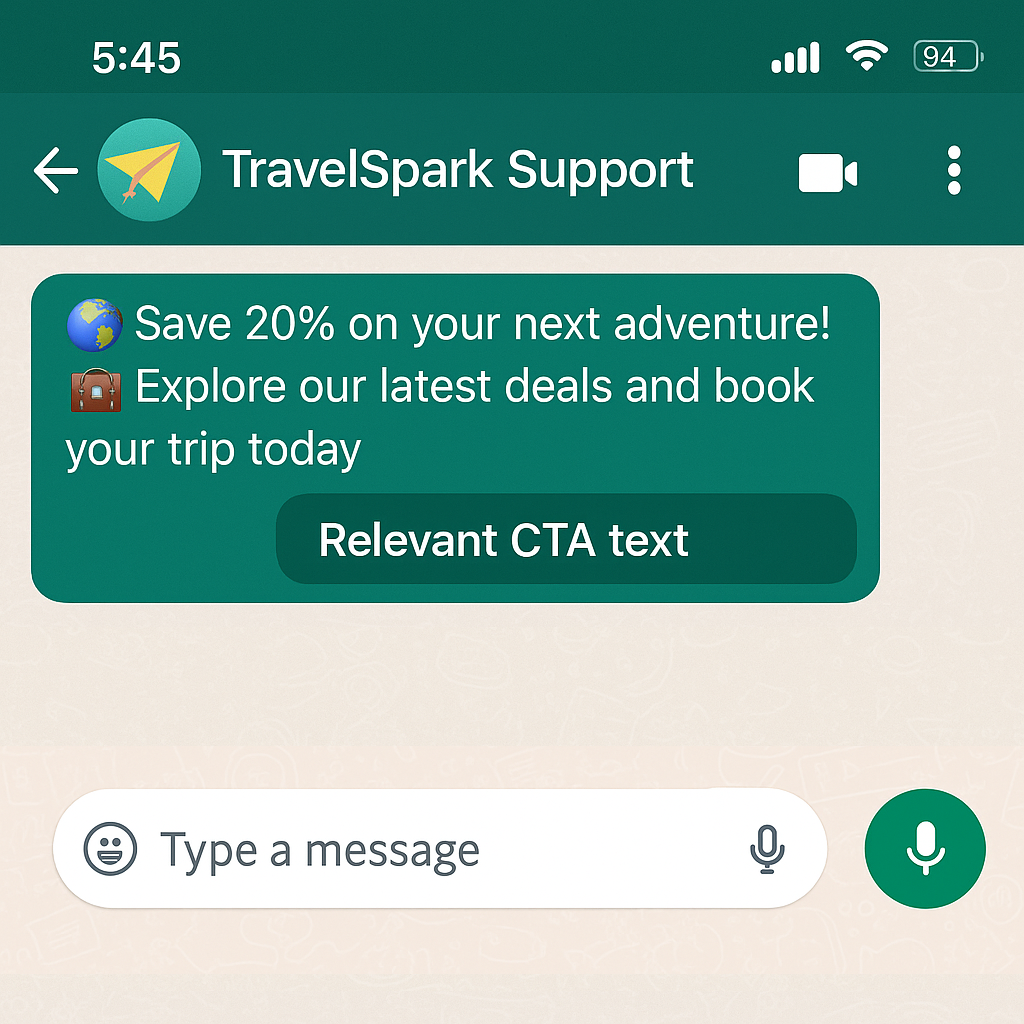Image resolution: width=1024 pixels, height=1024 pixels.
Task: Open the three-dot overflow menu
Action: (x=953, y=171)
